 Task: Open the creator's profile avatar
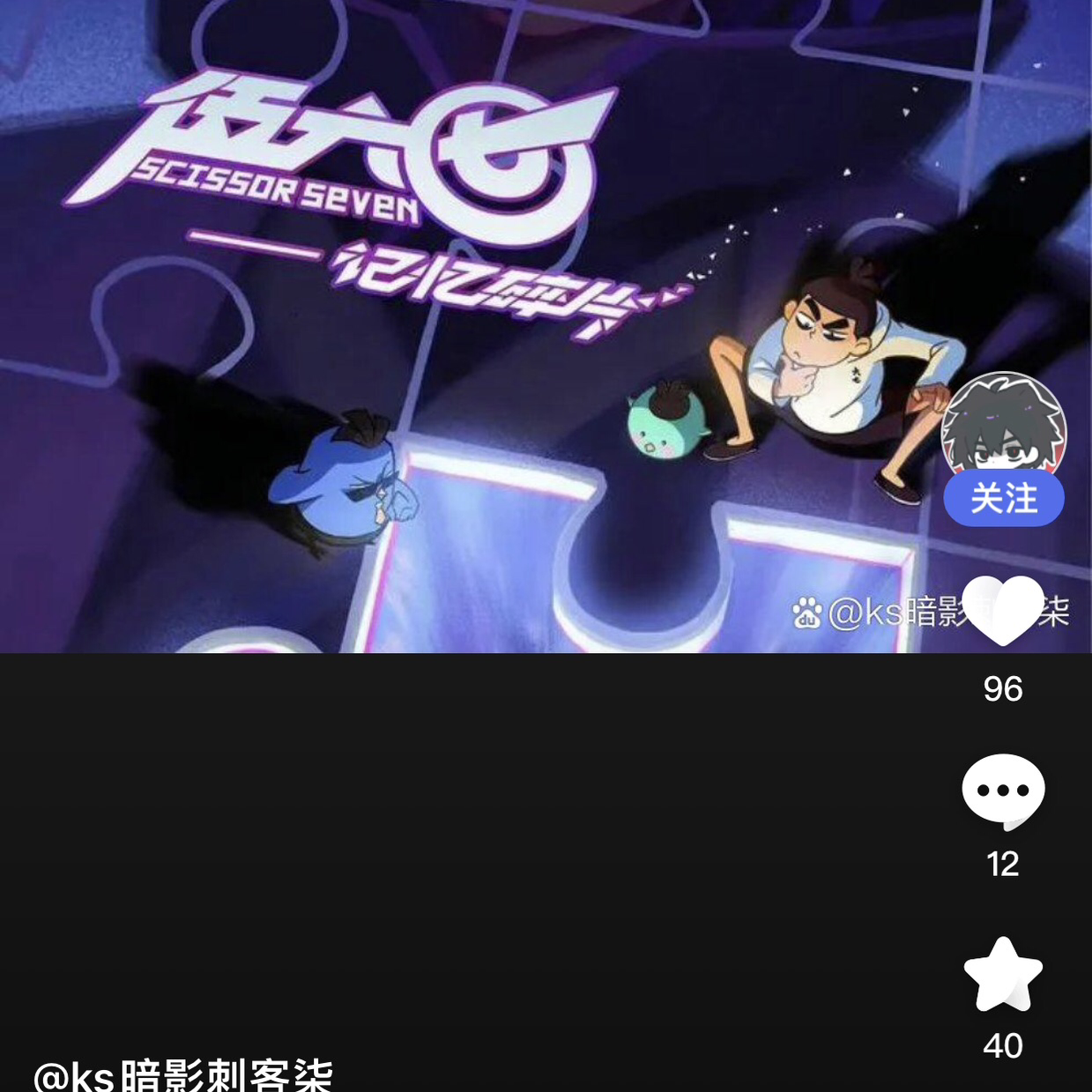pos(1003,425)
